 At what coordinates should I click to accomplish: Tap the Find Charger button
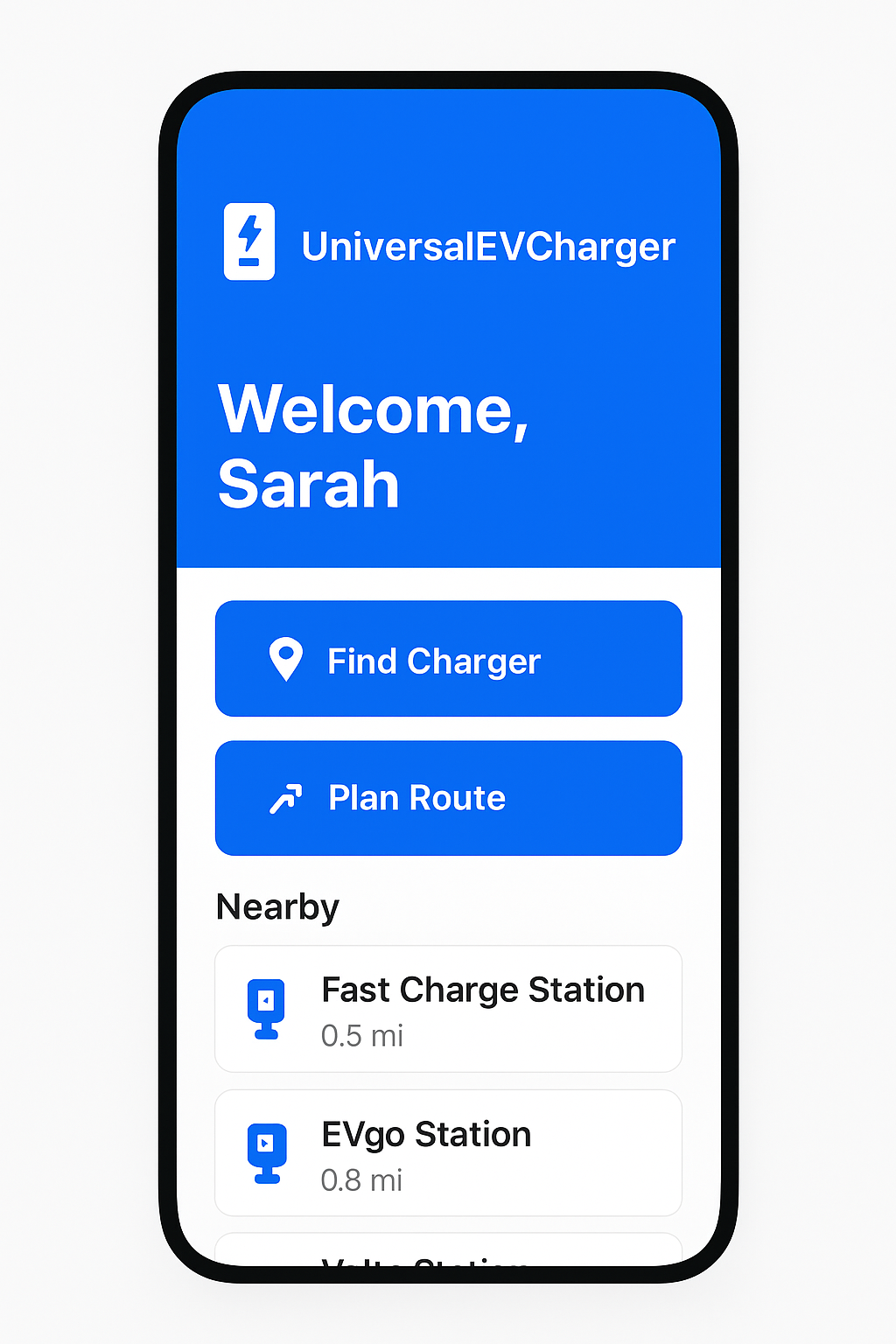(448, 659)
